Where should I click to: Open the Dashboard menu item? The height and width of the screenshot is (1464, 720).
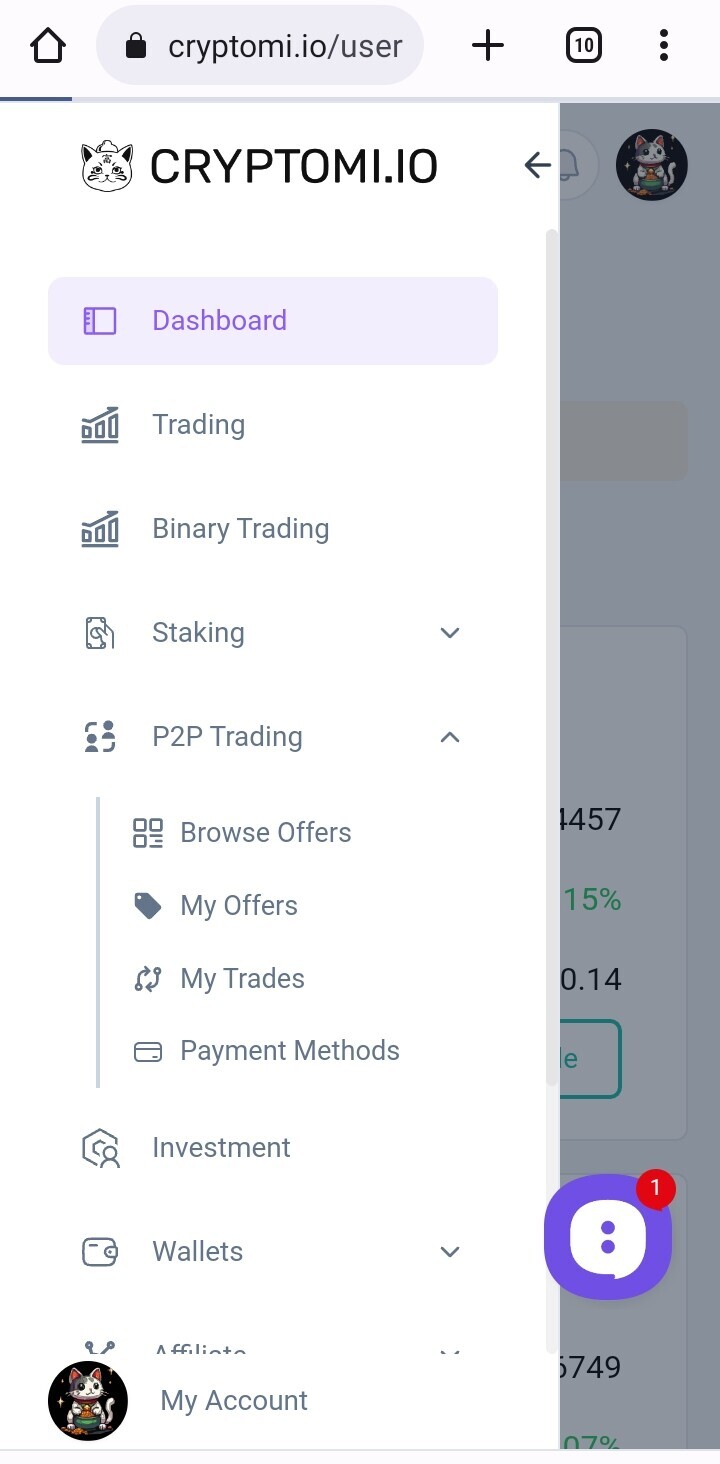(x=273, y=321)
